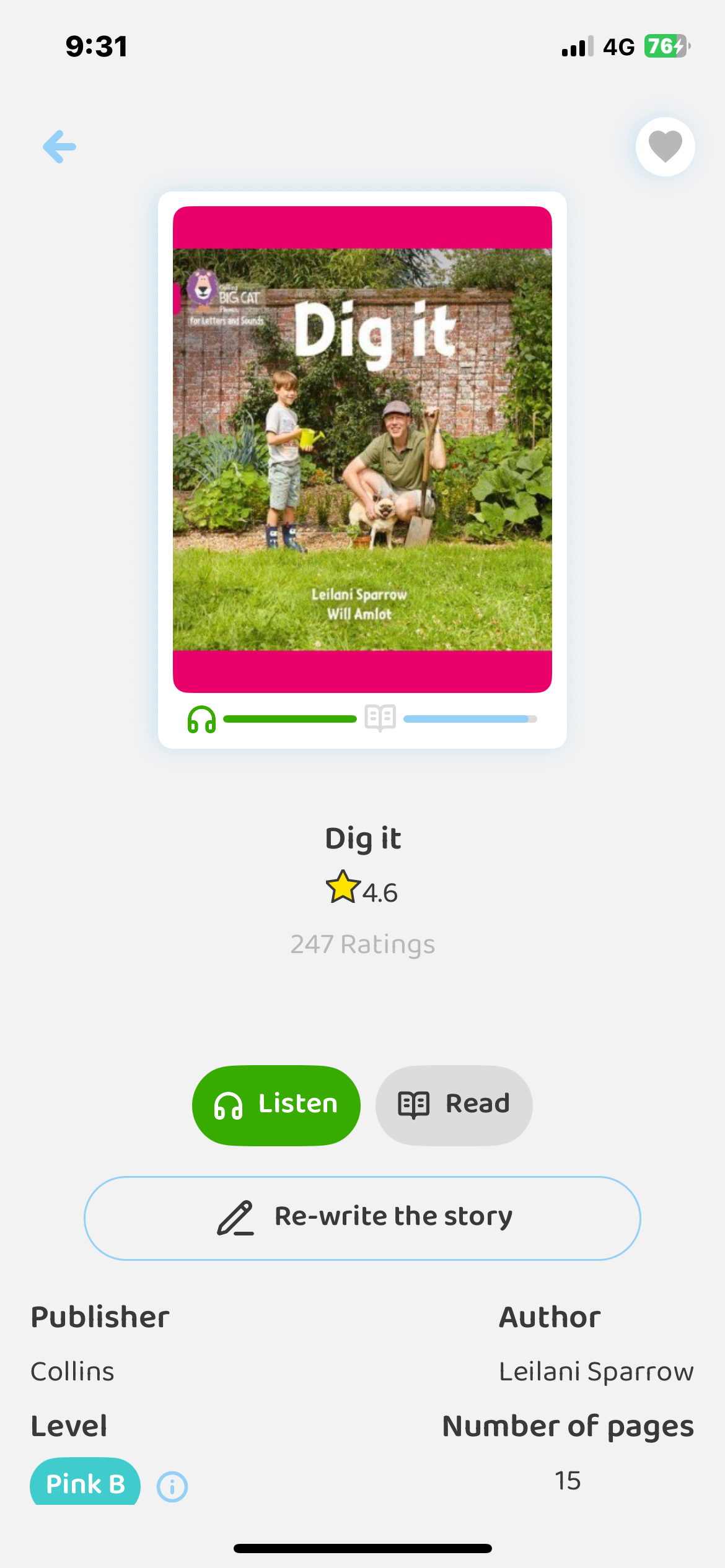Viewport: 725px width, 1568px height.
Task: Go back using the blue arrow
Action: (x=59, y=147)
